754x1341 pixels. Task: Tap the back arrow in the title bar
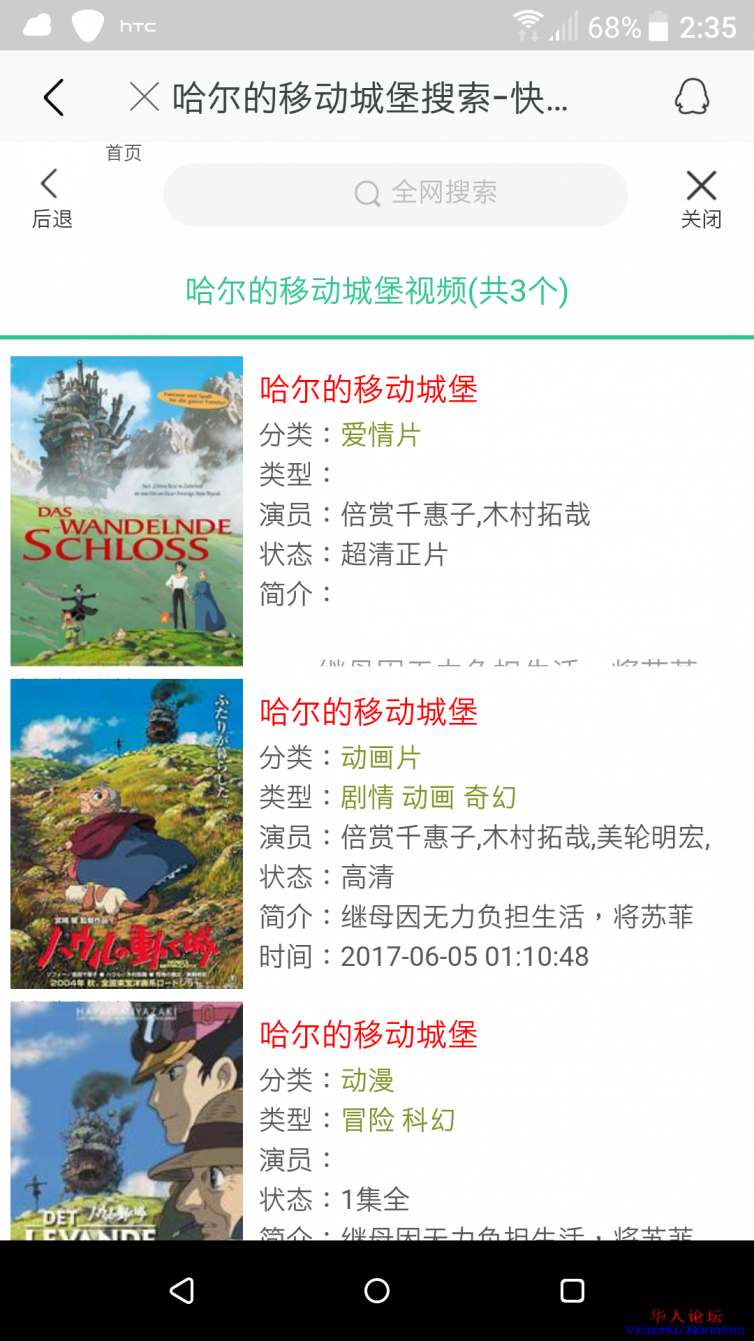[x=54, y=97]
